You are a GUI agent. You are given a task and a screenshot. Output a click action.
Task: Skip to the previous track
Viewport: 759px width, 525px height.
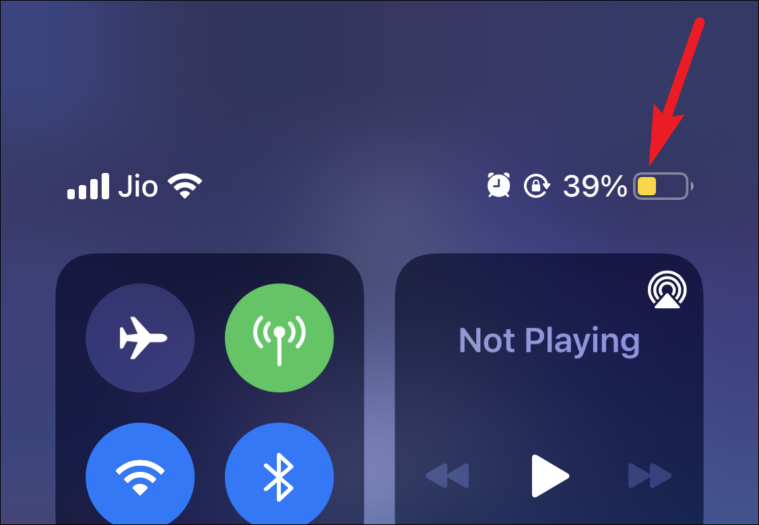pos(447,475)
